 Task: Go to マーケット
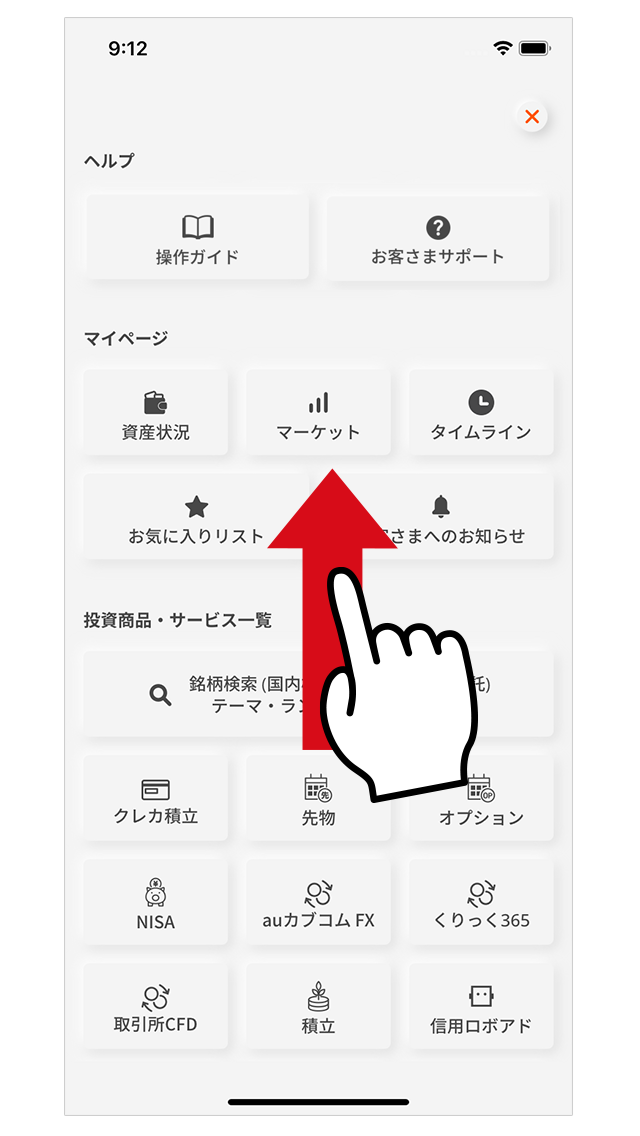[x=318, y=412]
